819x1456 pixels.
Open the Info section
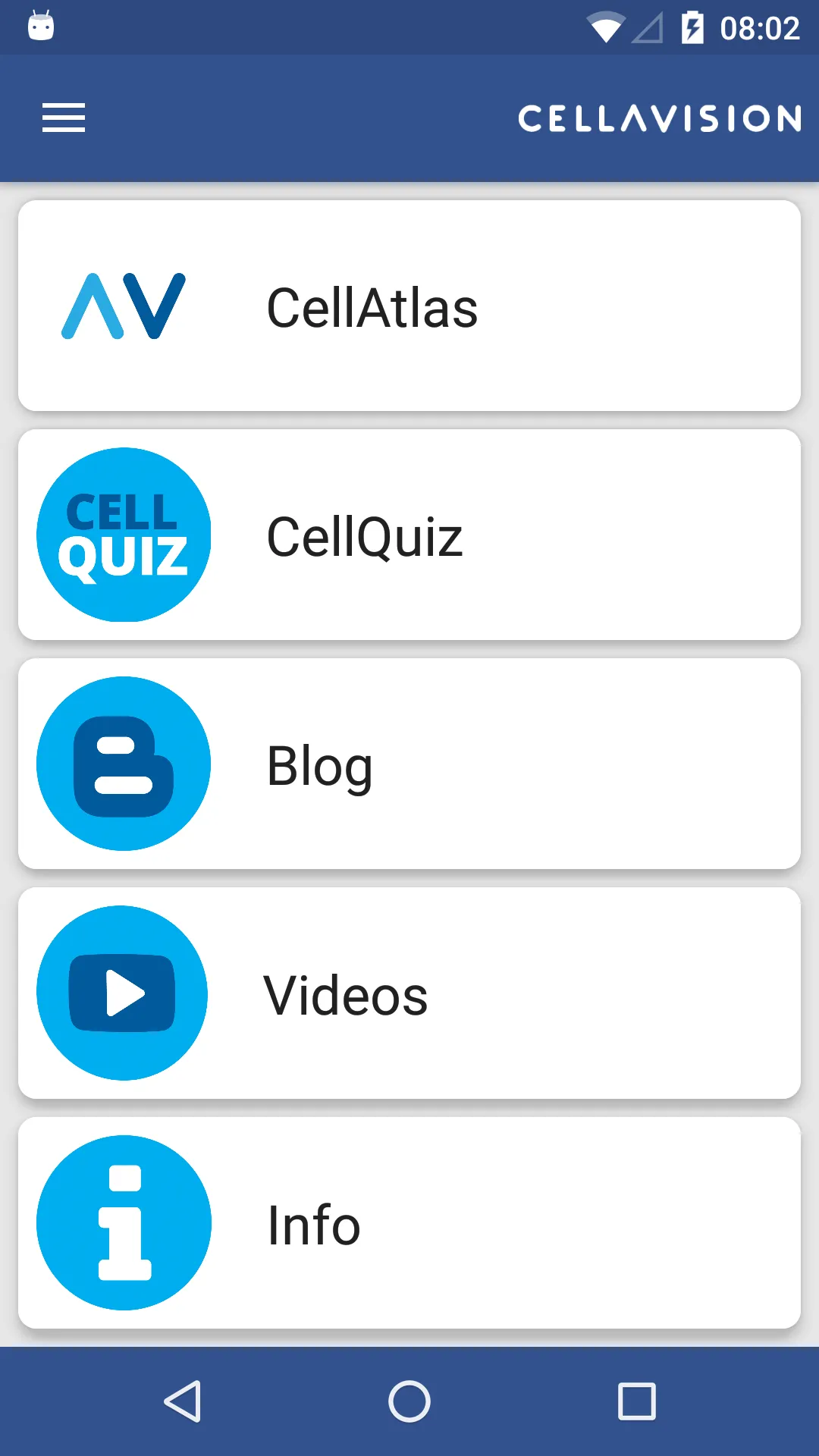(x=409, y=1223)
